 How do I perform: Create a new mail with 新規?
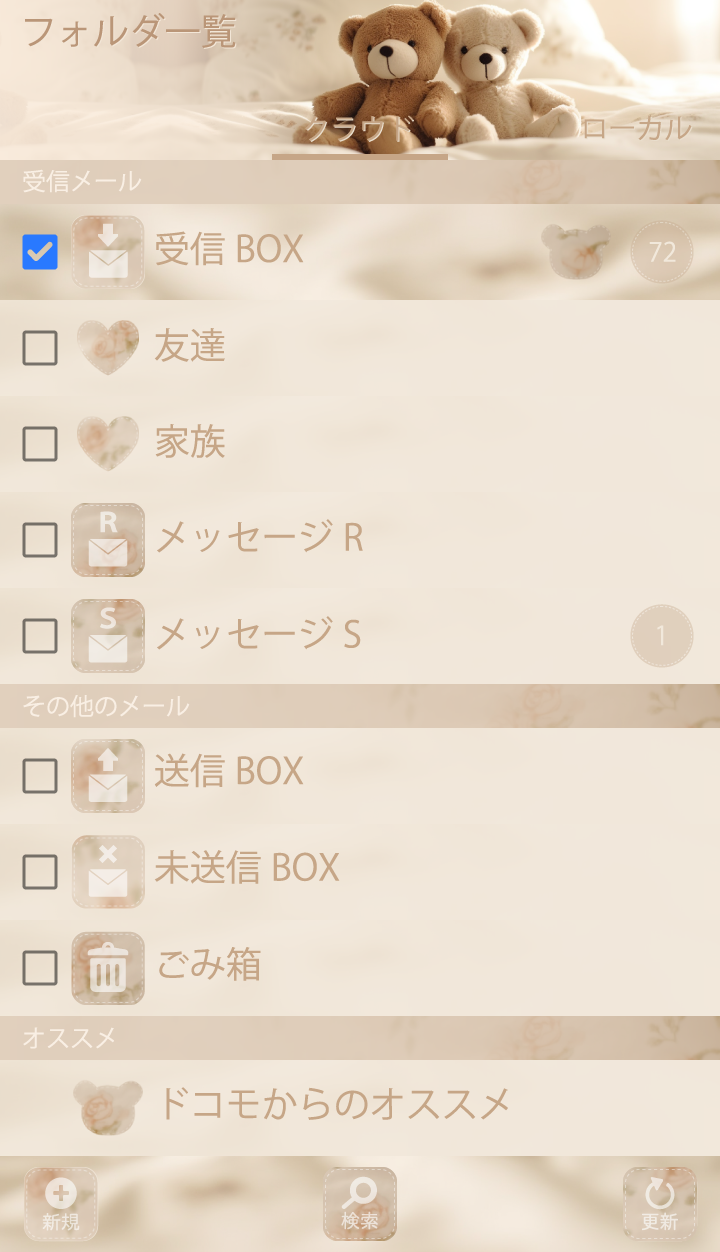click(x=61, y=1204)
